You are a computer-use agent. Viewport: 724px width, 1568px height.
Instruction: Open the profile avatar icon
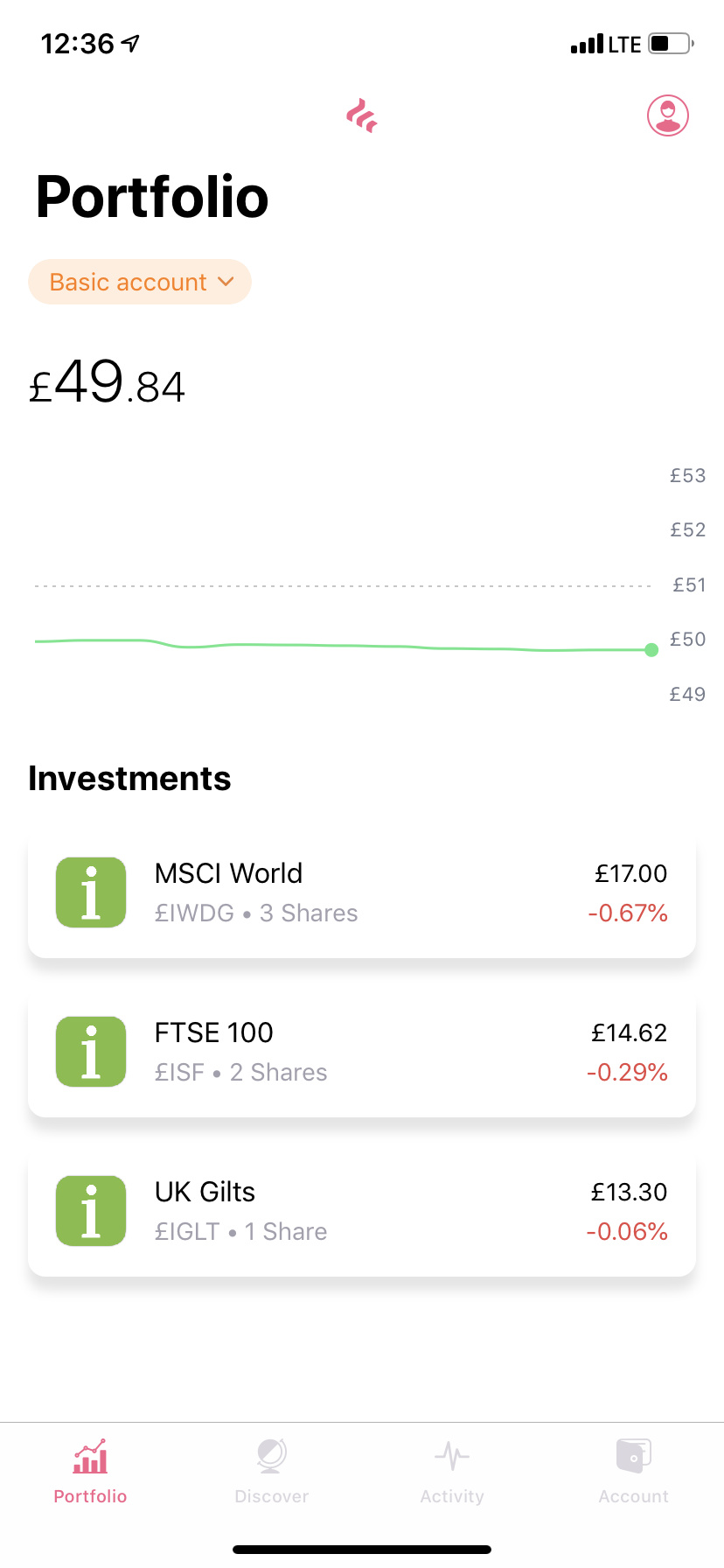tap(668, 115)
